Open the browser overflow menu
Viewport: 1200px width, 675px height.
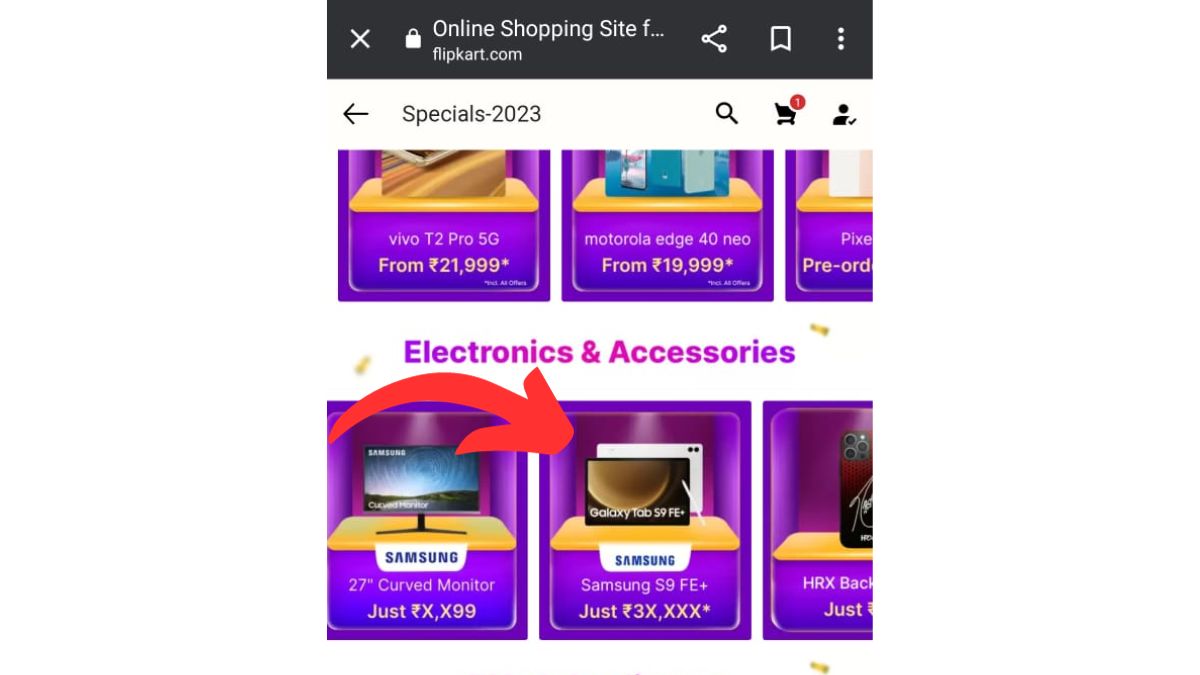click(840, 39)
